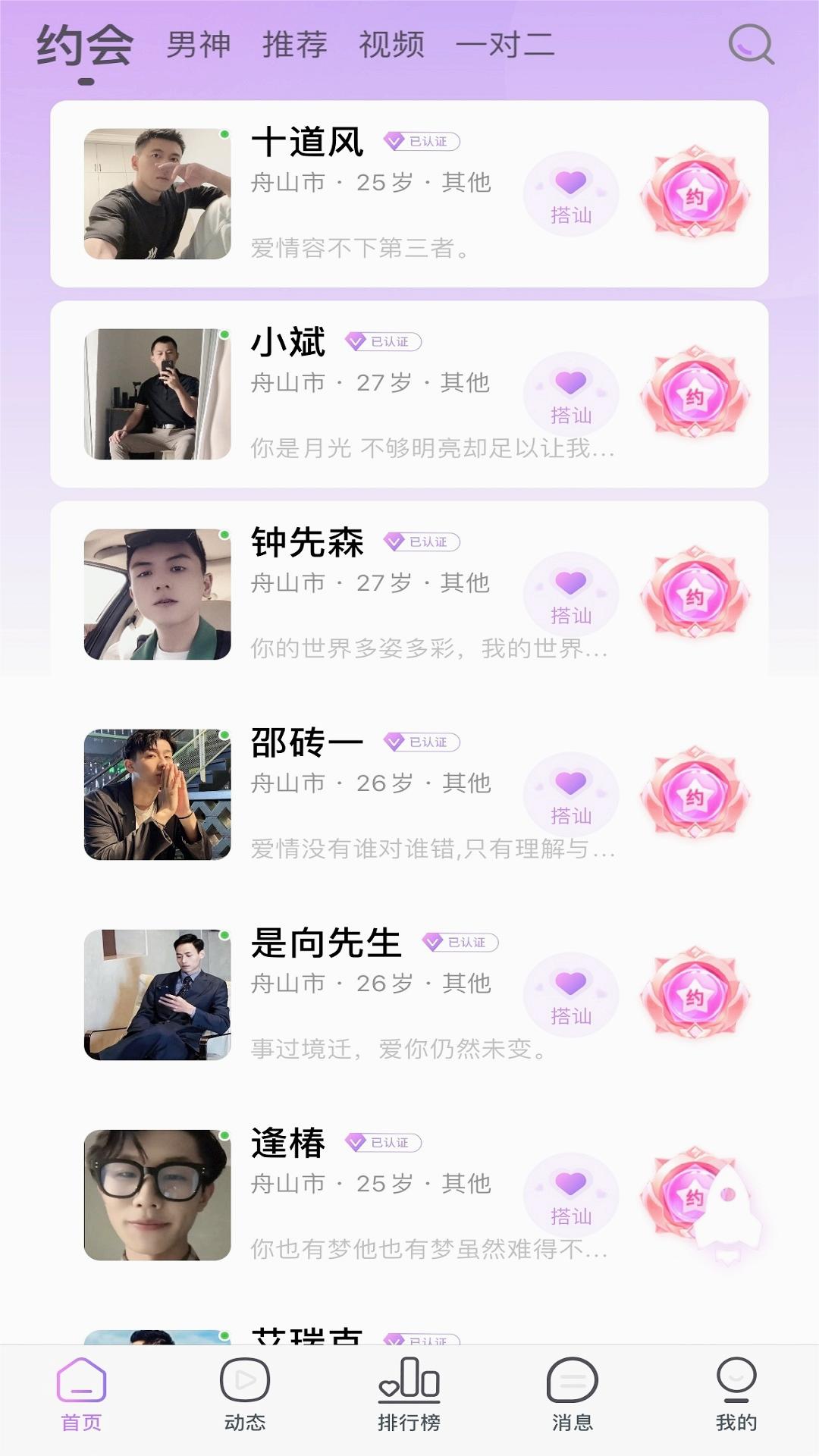Viewport: 819px width, 1456px height.
Task: Switch to the 推荐 tab
Action: pos(295,45)
